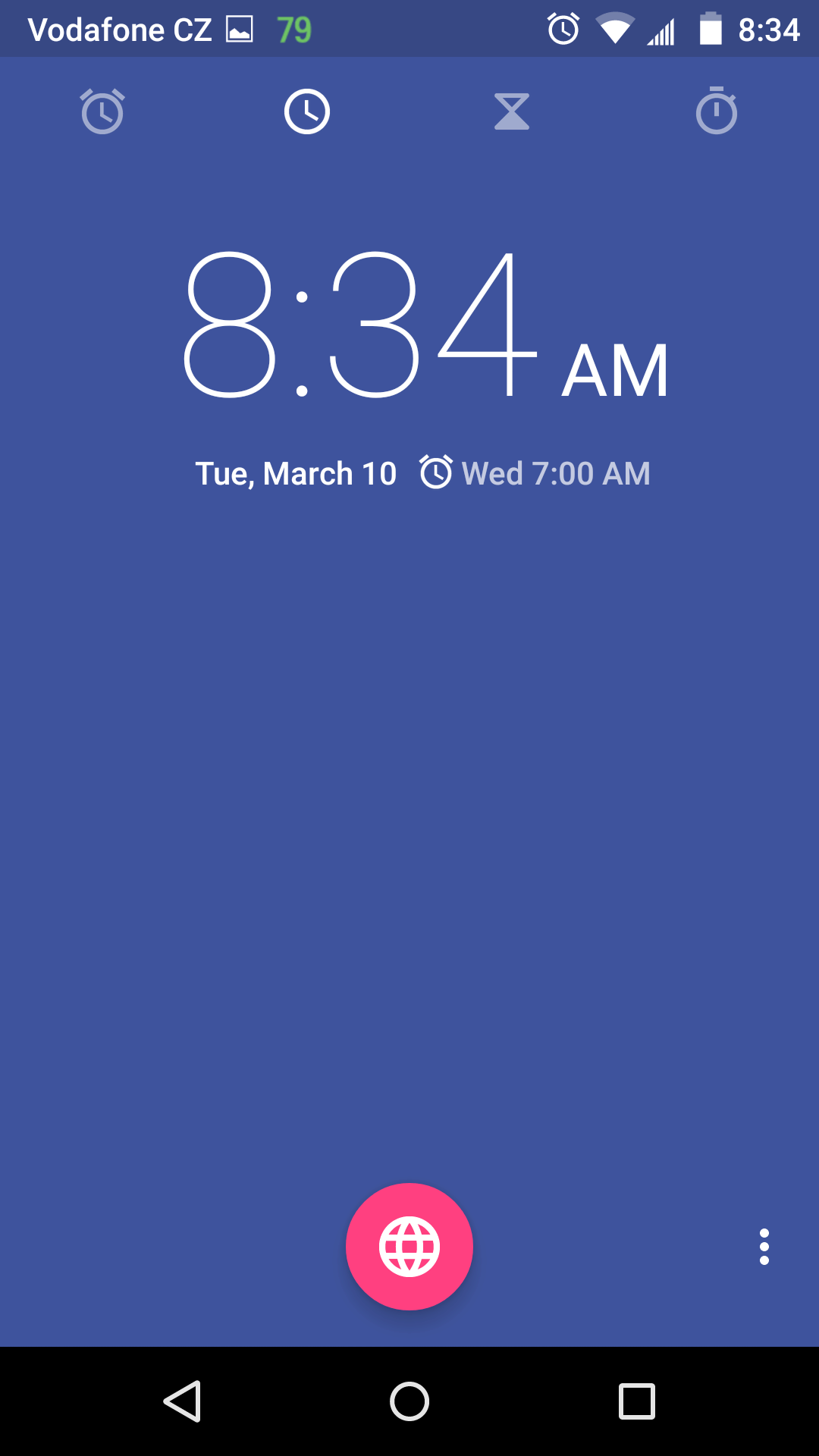
Task: Switch to the Alarm tab
Action: point(102,112)
